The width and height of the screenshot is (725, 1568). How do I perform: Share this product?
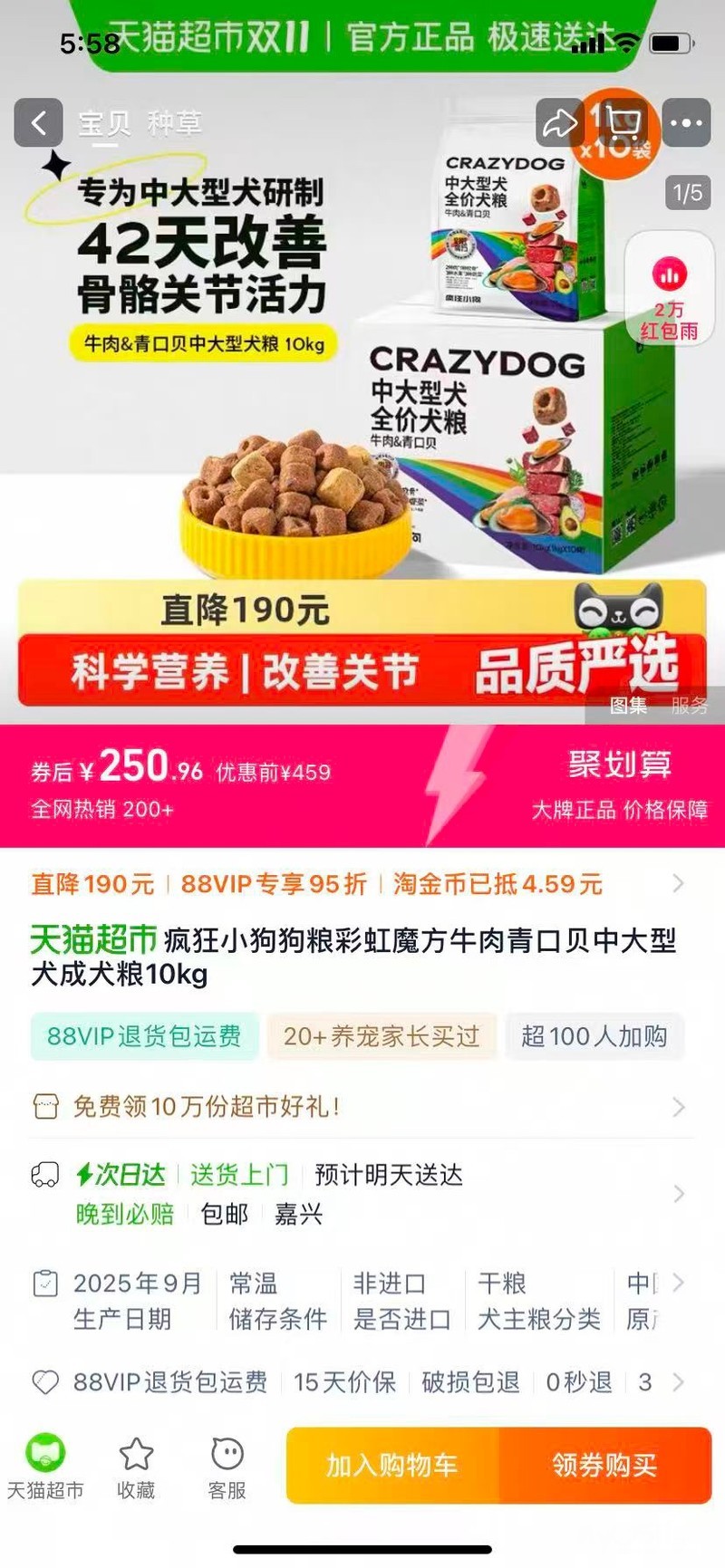(559, 123)
